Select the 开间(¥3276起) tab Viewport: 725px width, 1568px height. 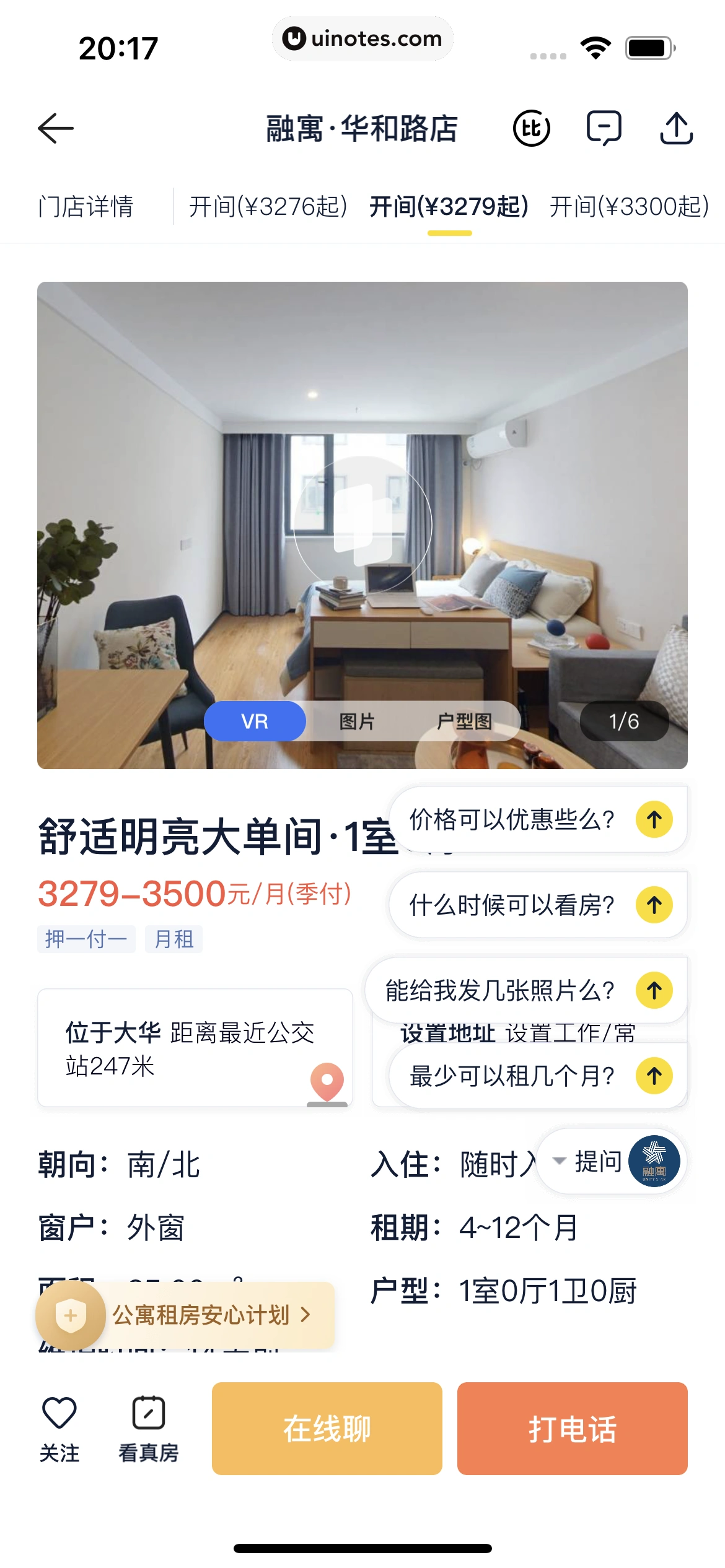coord(268,207)
